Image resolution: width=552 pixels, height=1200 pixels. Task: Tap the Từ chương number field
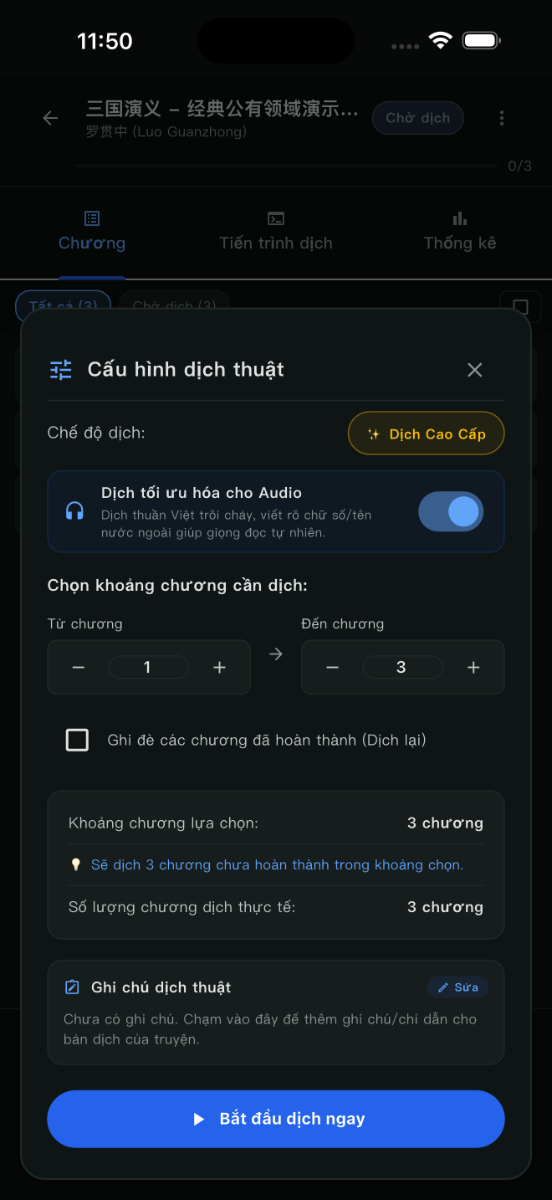coord(148,667)
